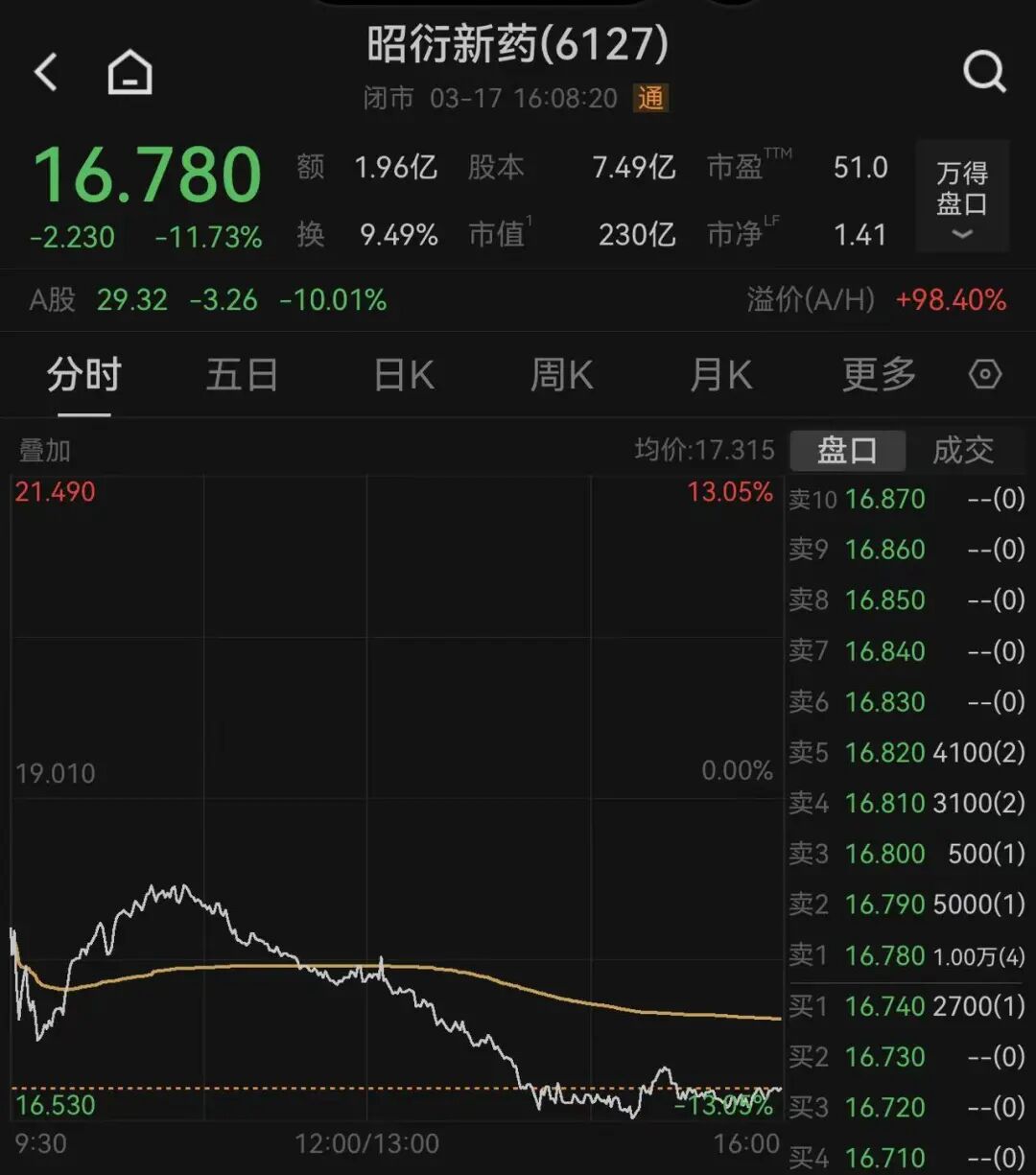Click the 通 (Stock Connect) badge icon
The width and height of the screenshot is (1036, 1175).
(649, 99)
